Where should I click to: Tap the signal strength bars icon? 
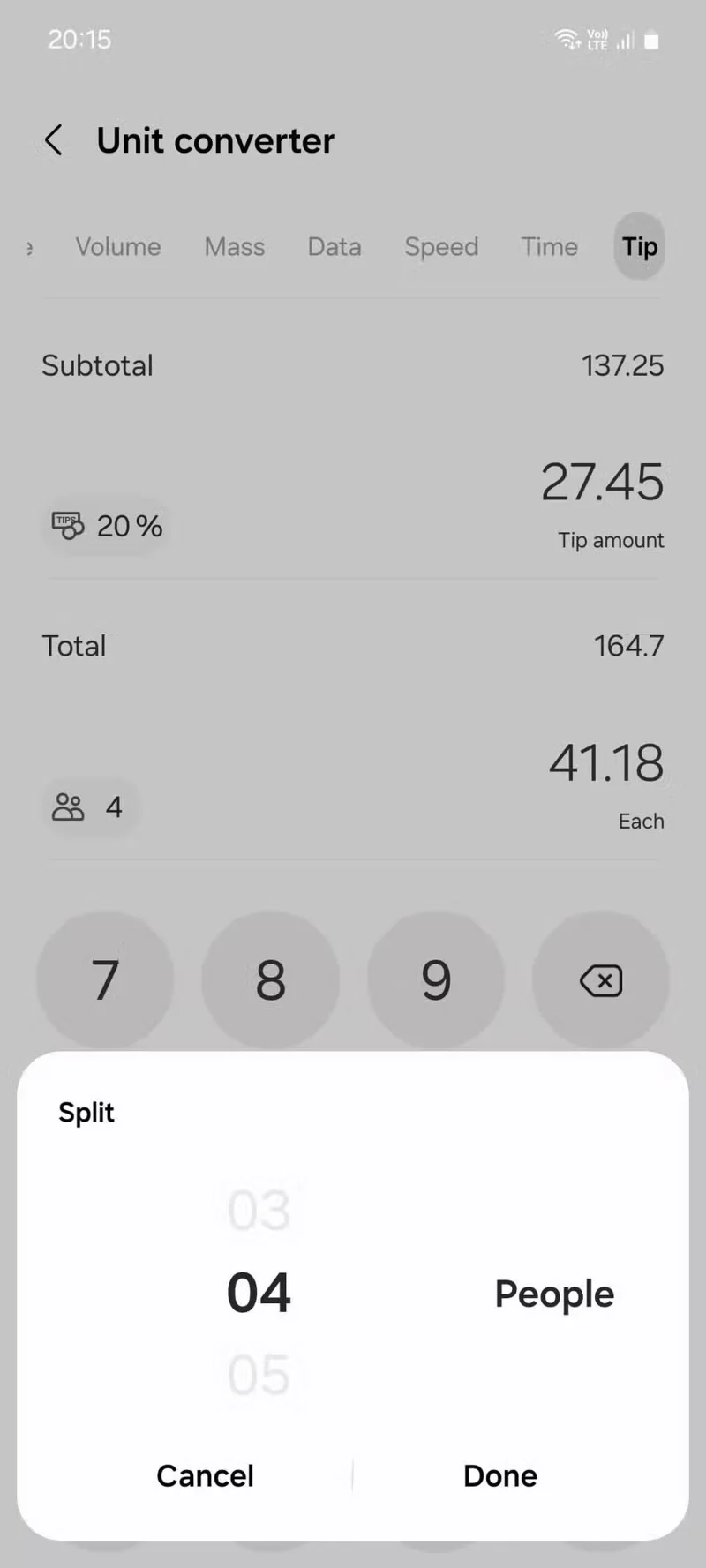coord(623,41)
